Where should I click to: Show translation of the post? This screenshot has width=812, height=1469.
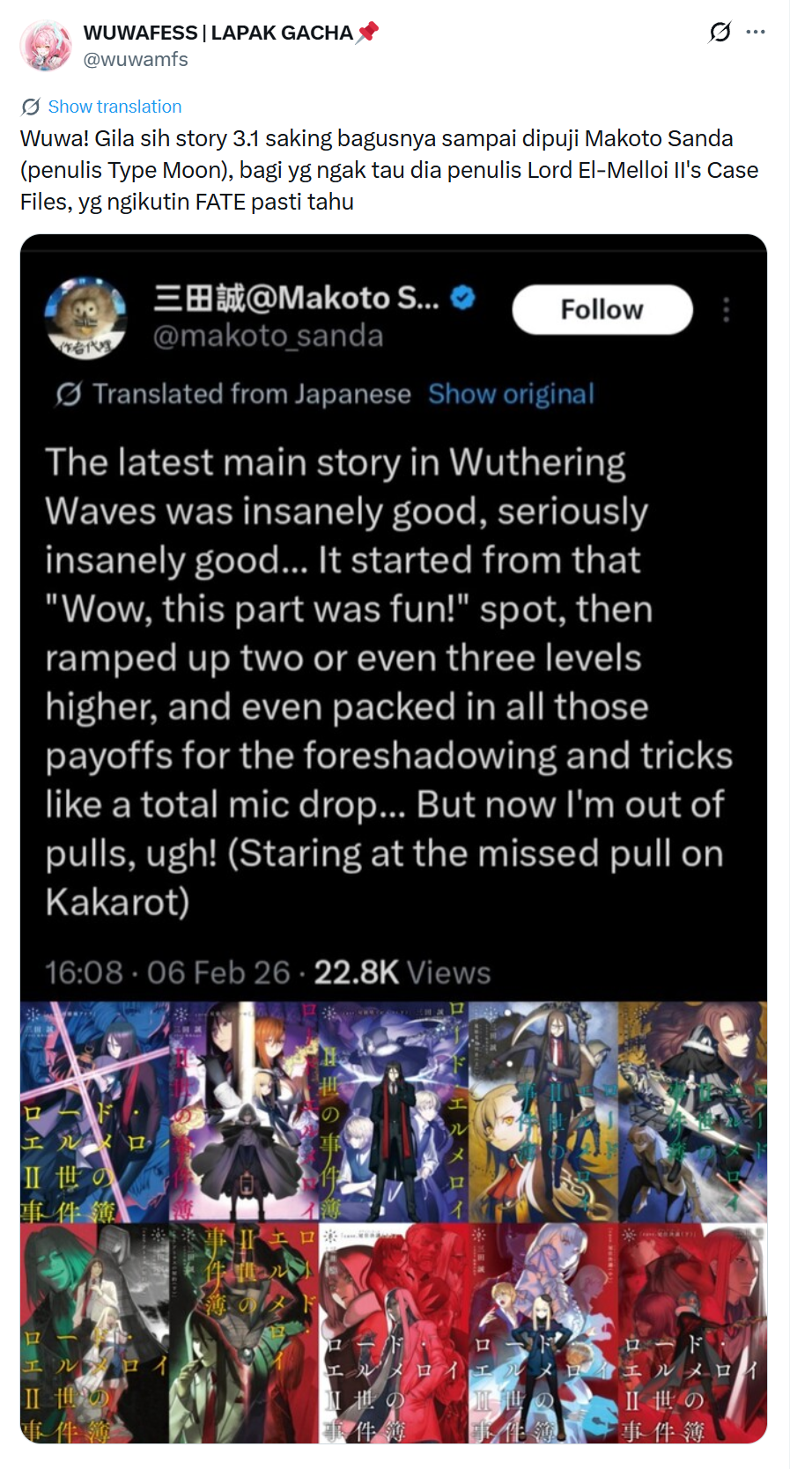point(114,107)
